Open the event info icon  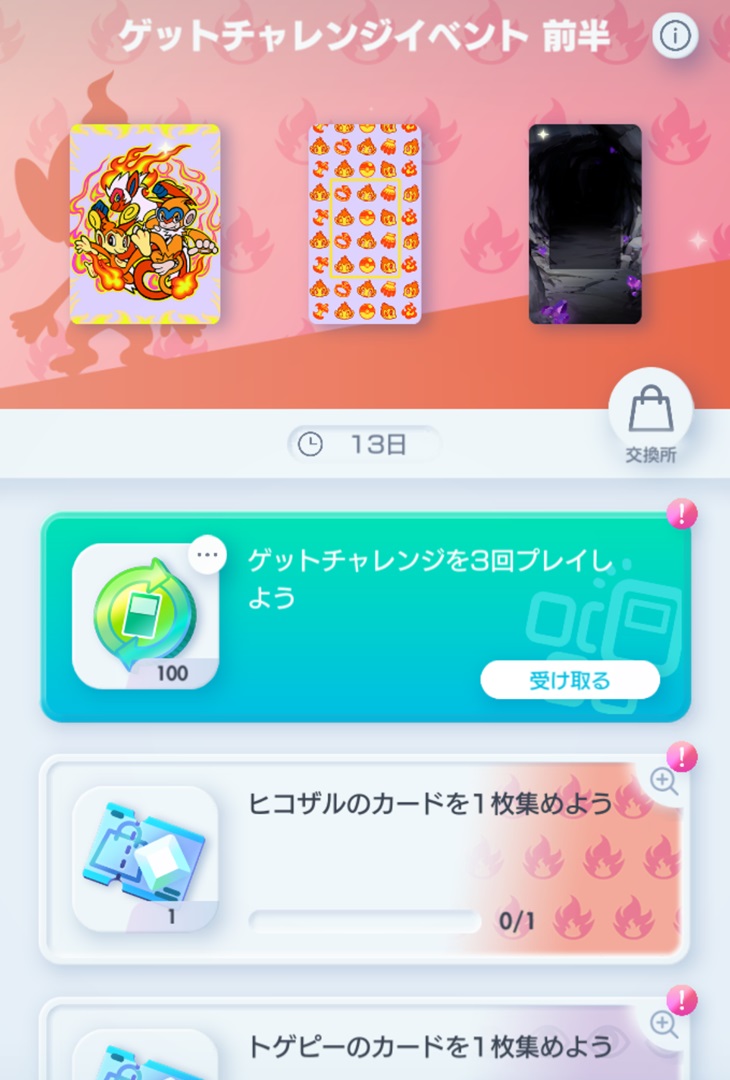(x=676, y=37)
